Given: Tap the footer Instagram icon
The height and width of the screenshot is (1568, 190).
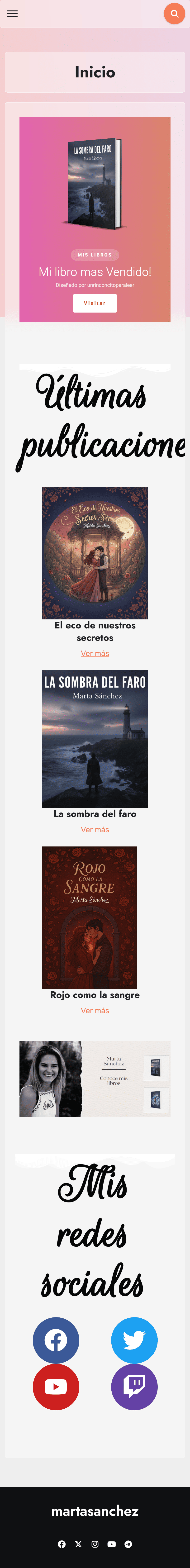Looking at the screenshot, I should pos(95,1544).
